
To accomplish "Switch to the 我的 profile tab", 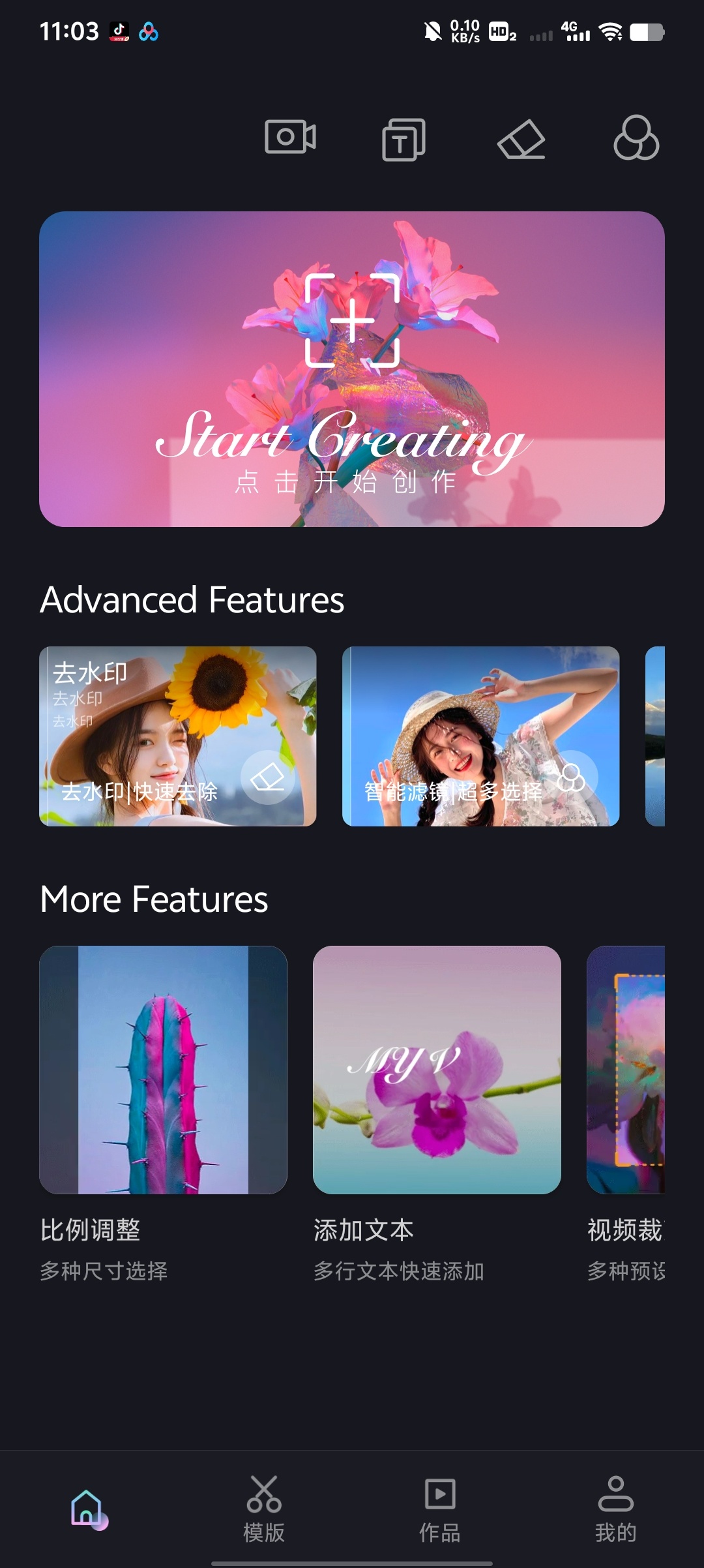I will coord(616,1508).
